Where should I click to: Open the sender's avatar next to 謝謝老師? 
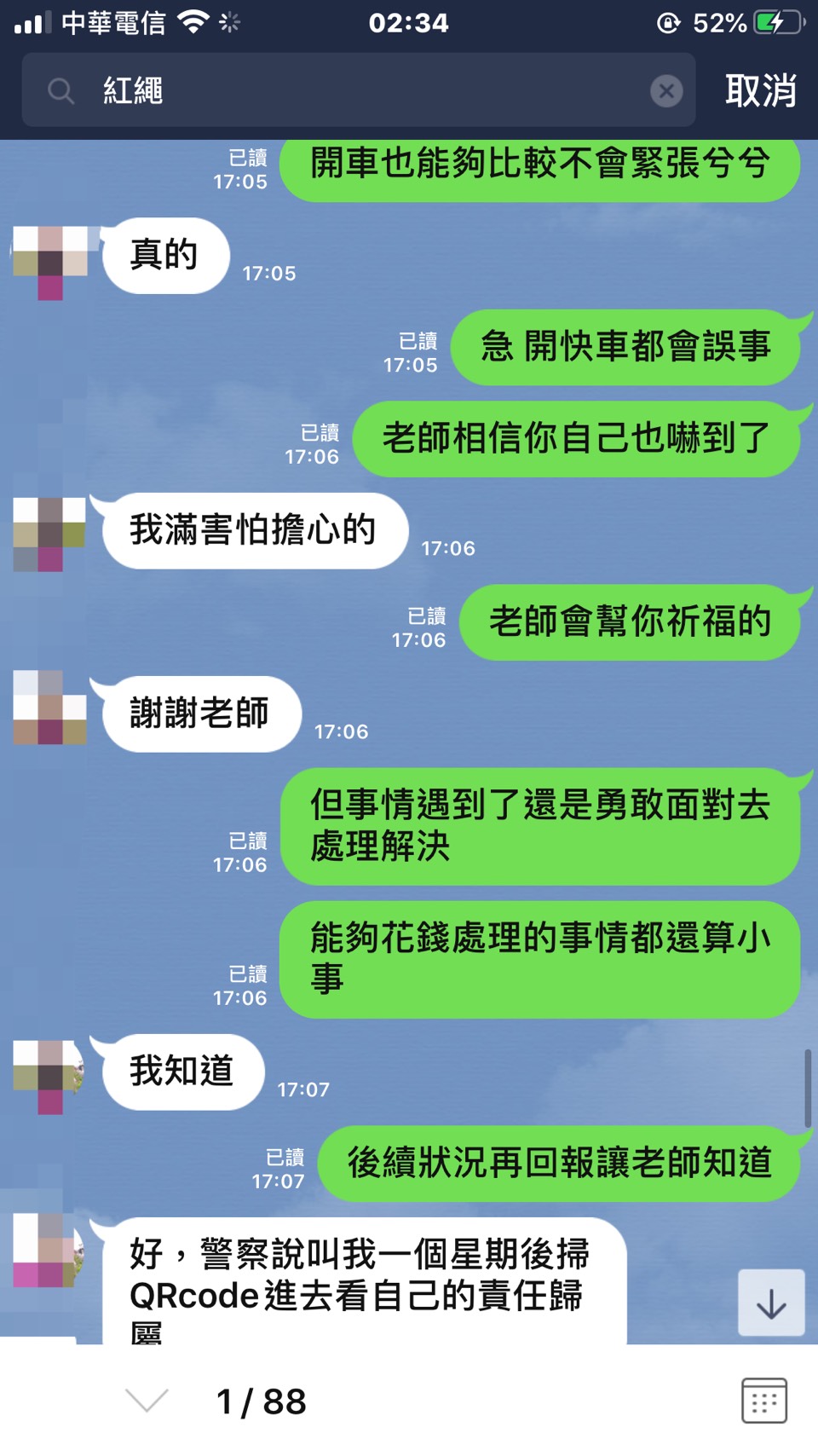click(x=50, y=708)
